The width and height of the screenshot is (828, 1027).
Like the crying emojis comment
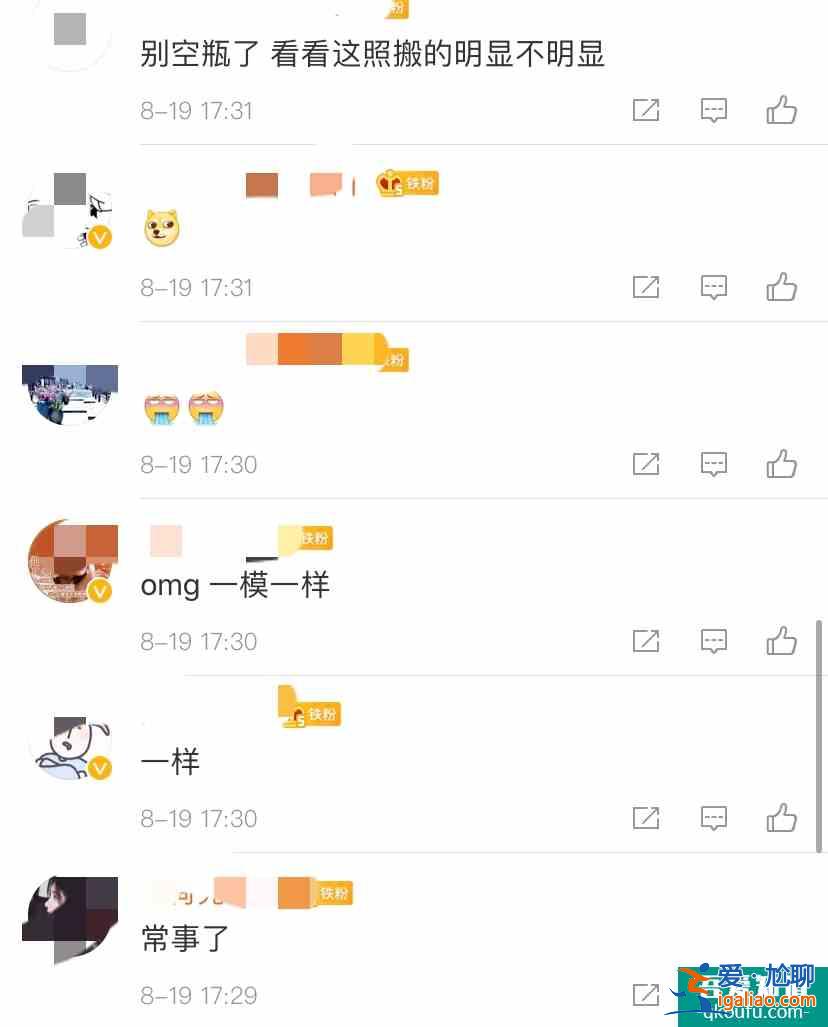(x=781, y=464)
